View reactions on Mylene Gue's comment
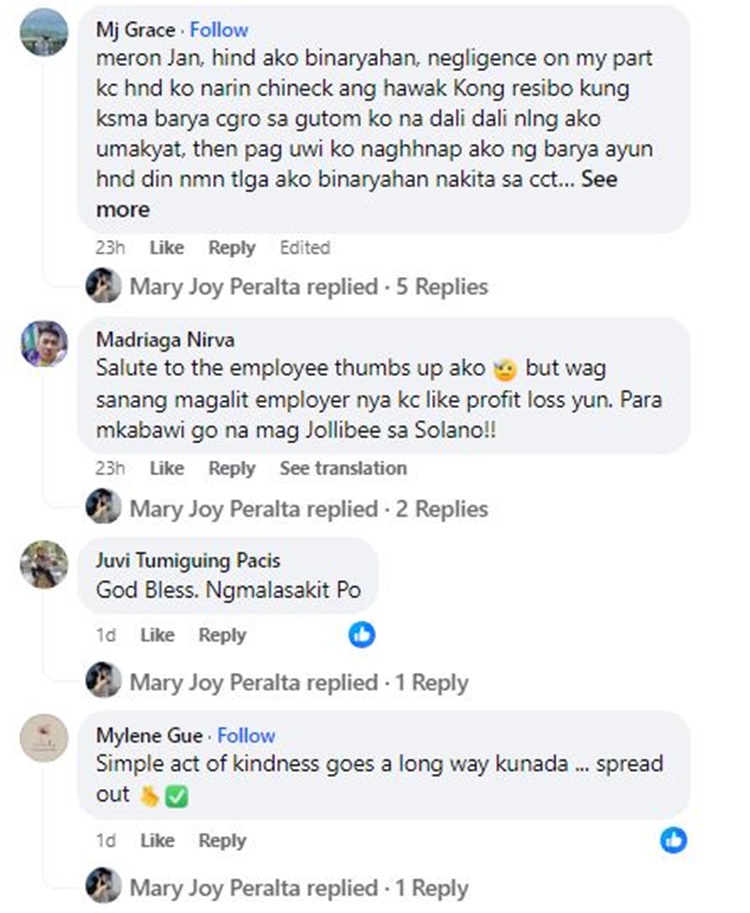Image resolution: width=750 pixels, height=913 pixels. (674, 840)
